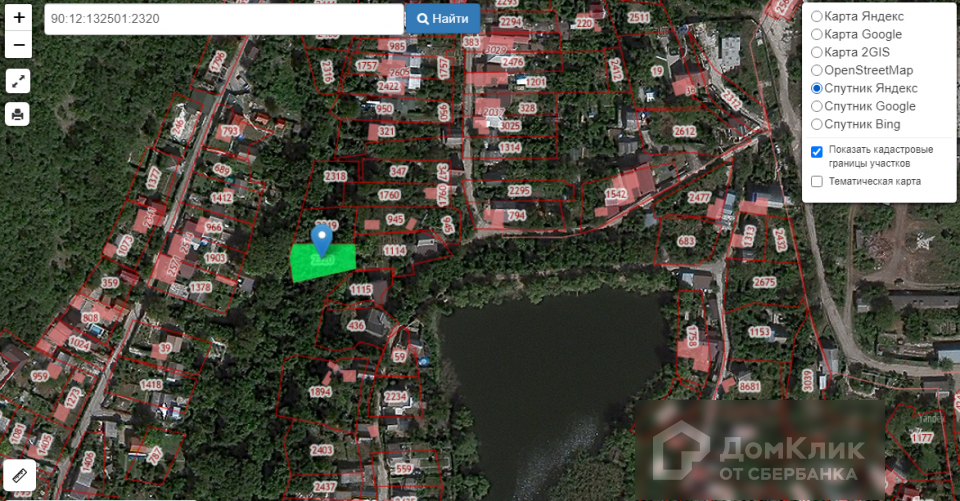
Task: Zoom out with the minus button
Action: pyautogui.click(x=18, y=45)
